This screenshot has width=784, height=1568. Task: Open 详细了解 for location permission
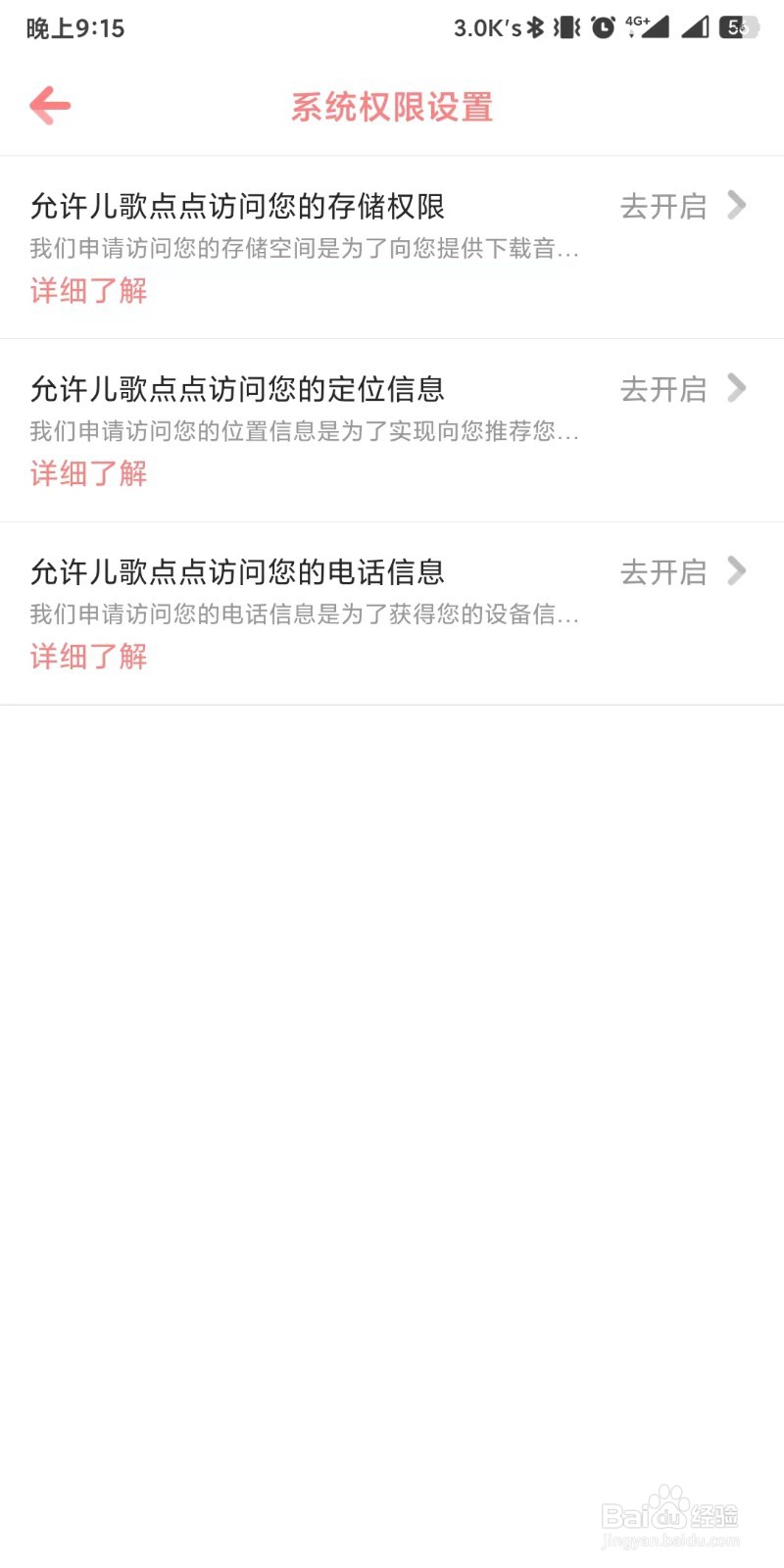[x=88, y=473]
